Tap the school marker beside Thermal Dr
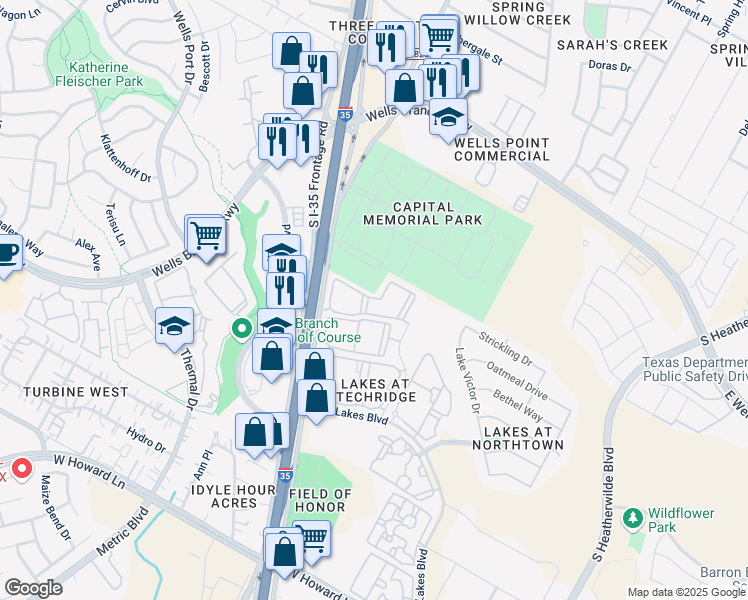This screenshot has width=748, height=600. 174,327
